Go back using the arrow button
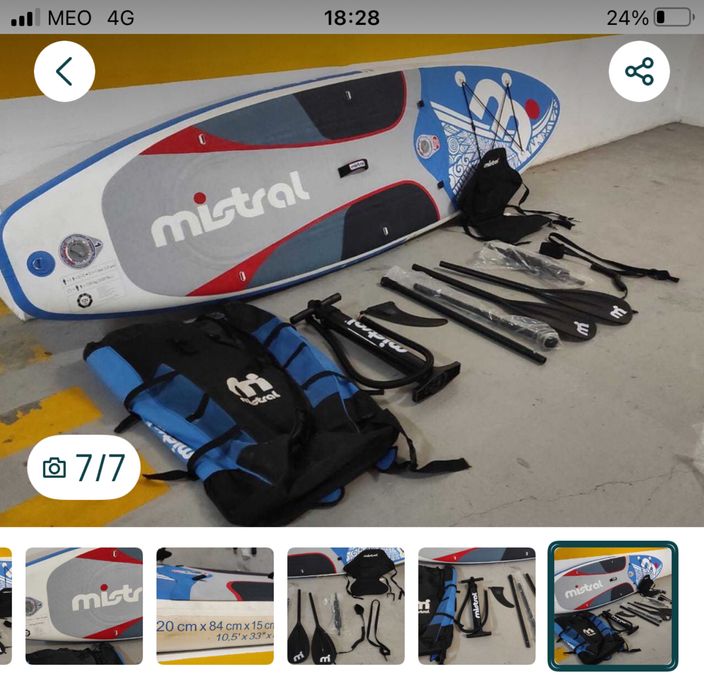 64,71
